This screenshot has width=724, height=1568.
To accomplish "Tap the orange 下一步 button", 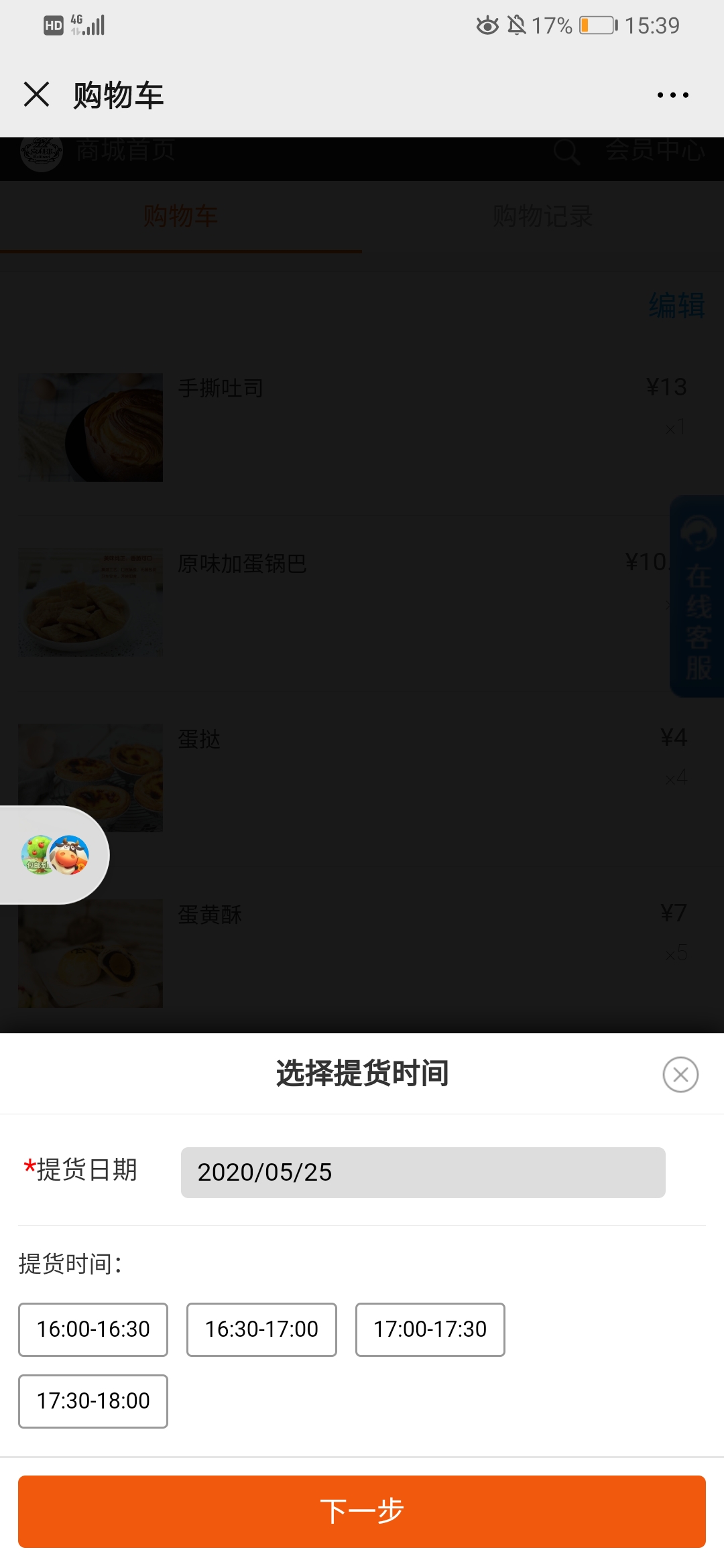I will pos(362,1512).
